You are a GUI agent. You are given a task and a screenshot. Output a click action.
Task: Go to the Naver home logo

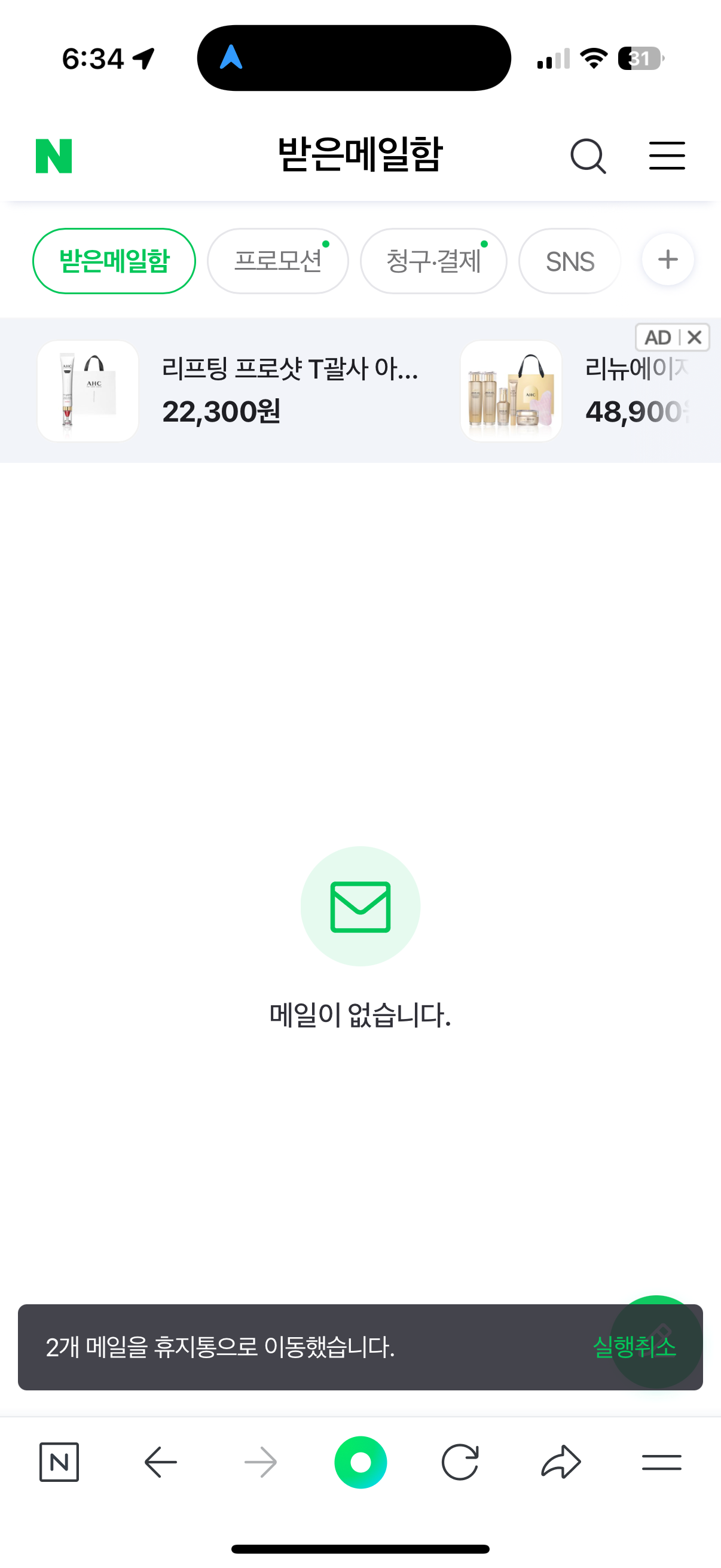[54, 156]
